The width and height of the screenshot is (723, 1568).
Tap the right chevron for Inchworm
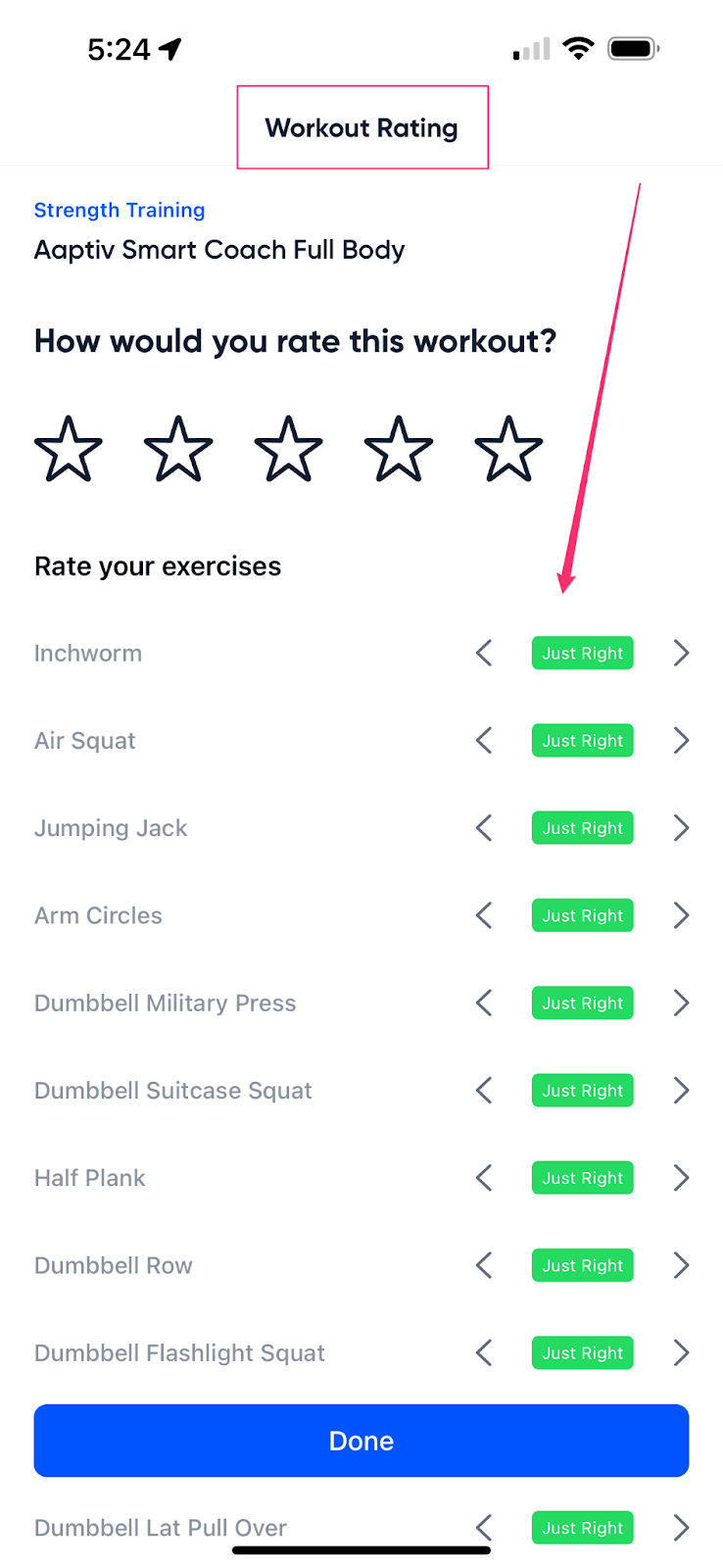pyautogui.click(x=682, y=653)
